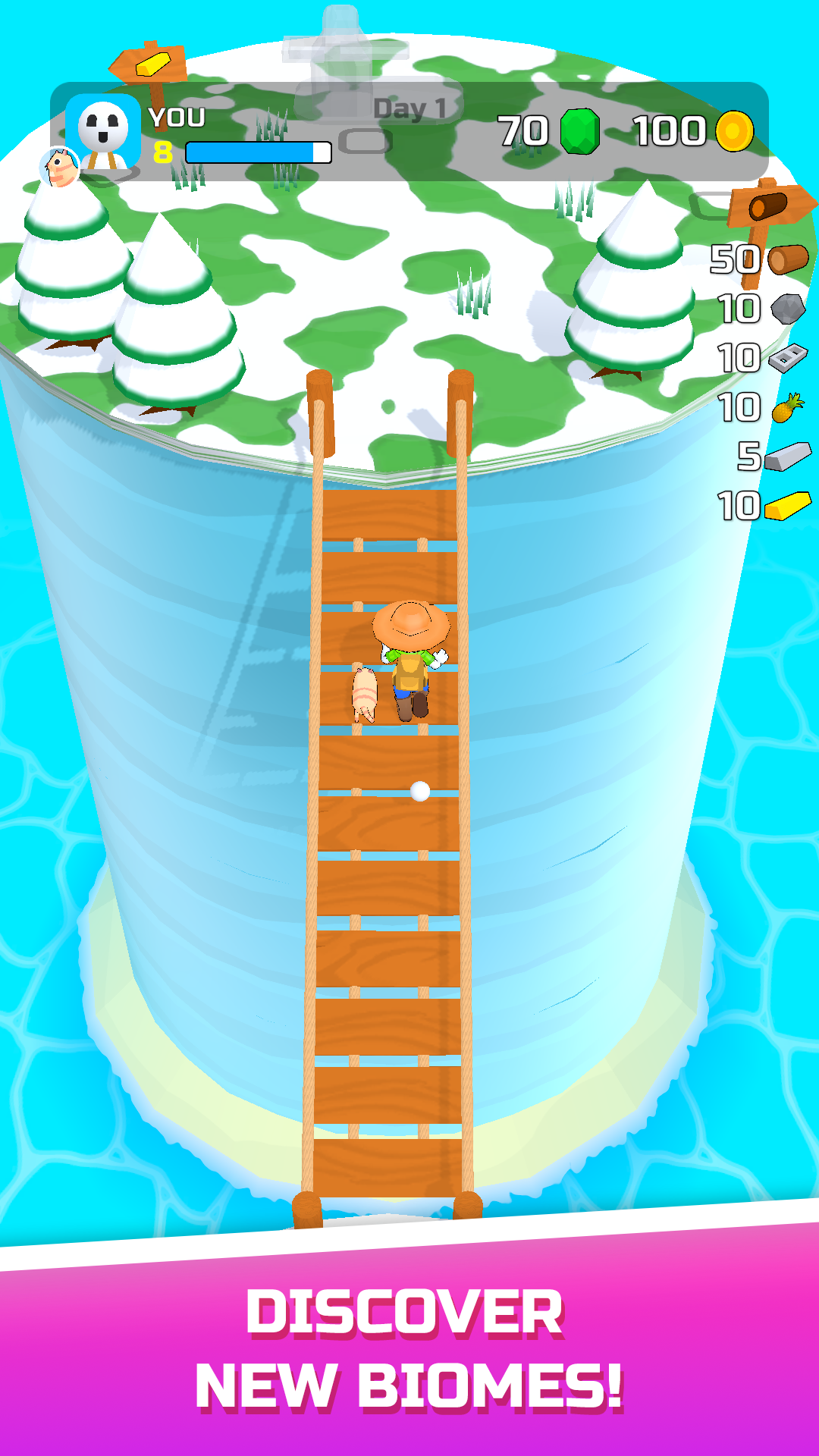
Task: Click the stone resource icon
Action: click(786, 309)
